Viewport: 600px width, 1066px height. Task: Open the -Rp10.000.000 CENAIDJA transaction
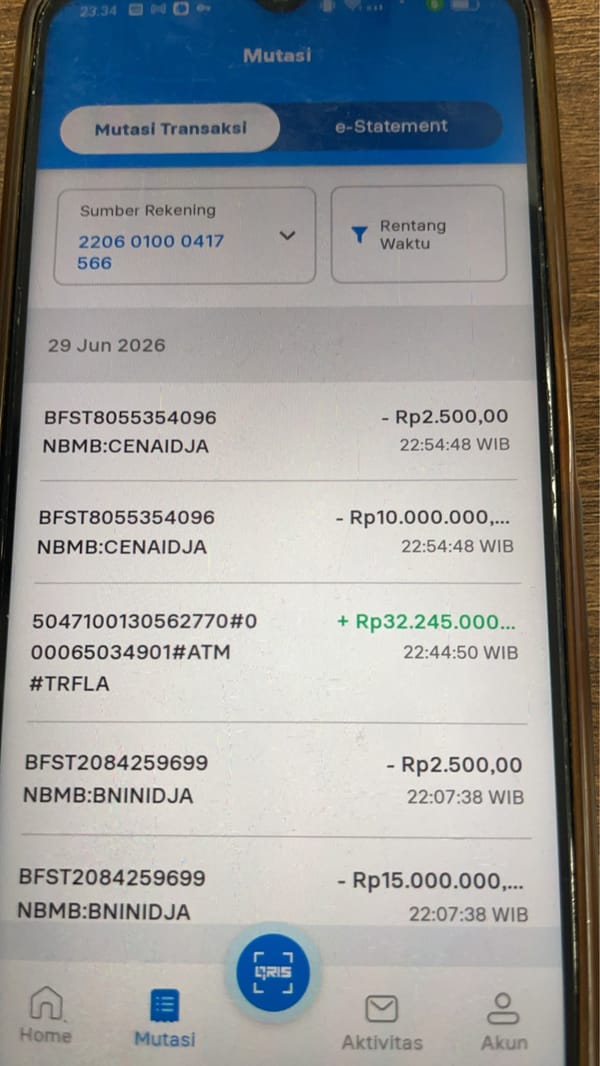pos(275,532)
